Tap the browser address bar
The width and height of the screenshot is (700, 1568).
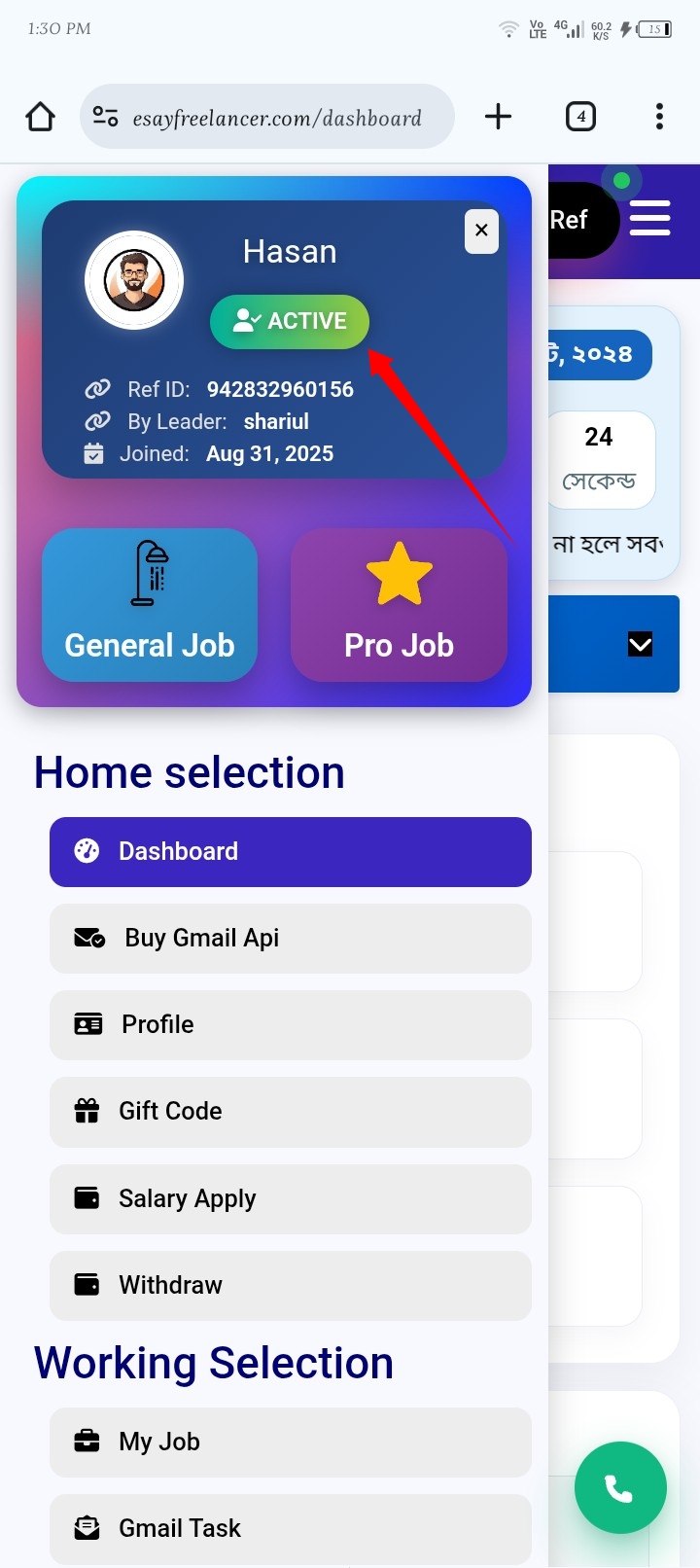click(277, 118)
